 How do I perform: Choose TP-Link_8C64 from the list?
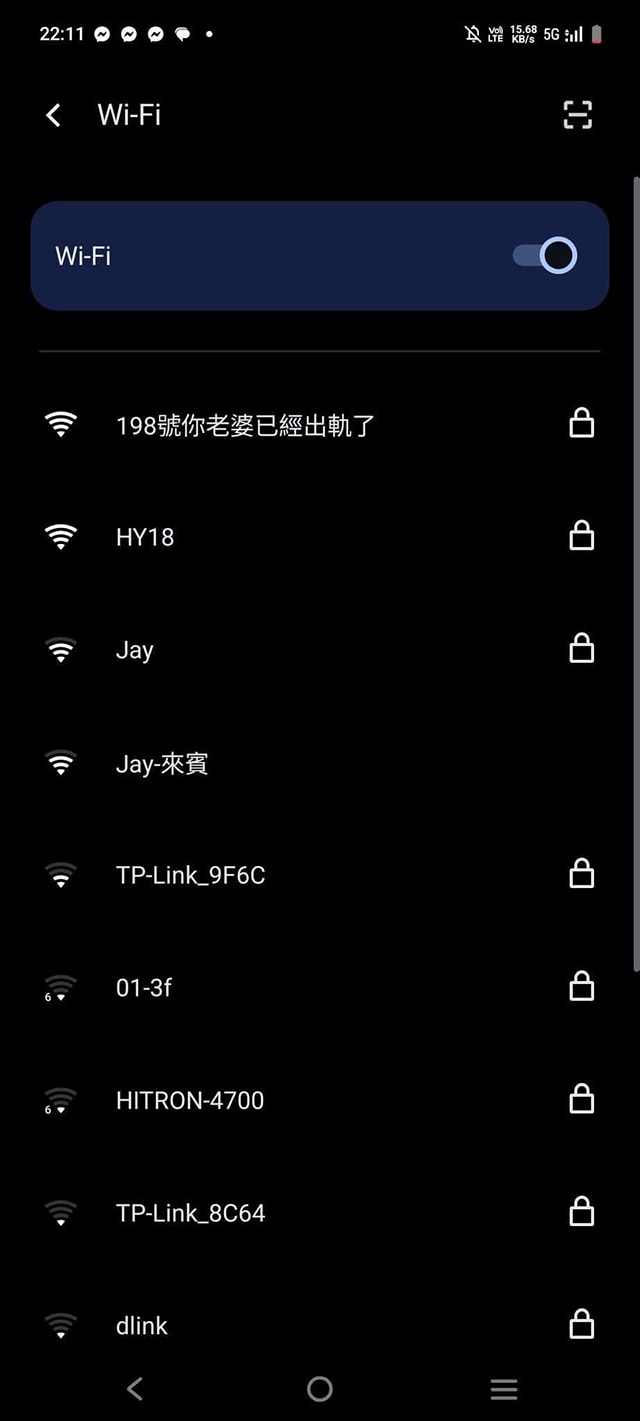coord(320,1213)
